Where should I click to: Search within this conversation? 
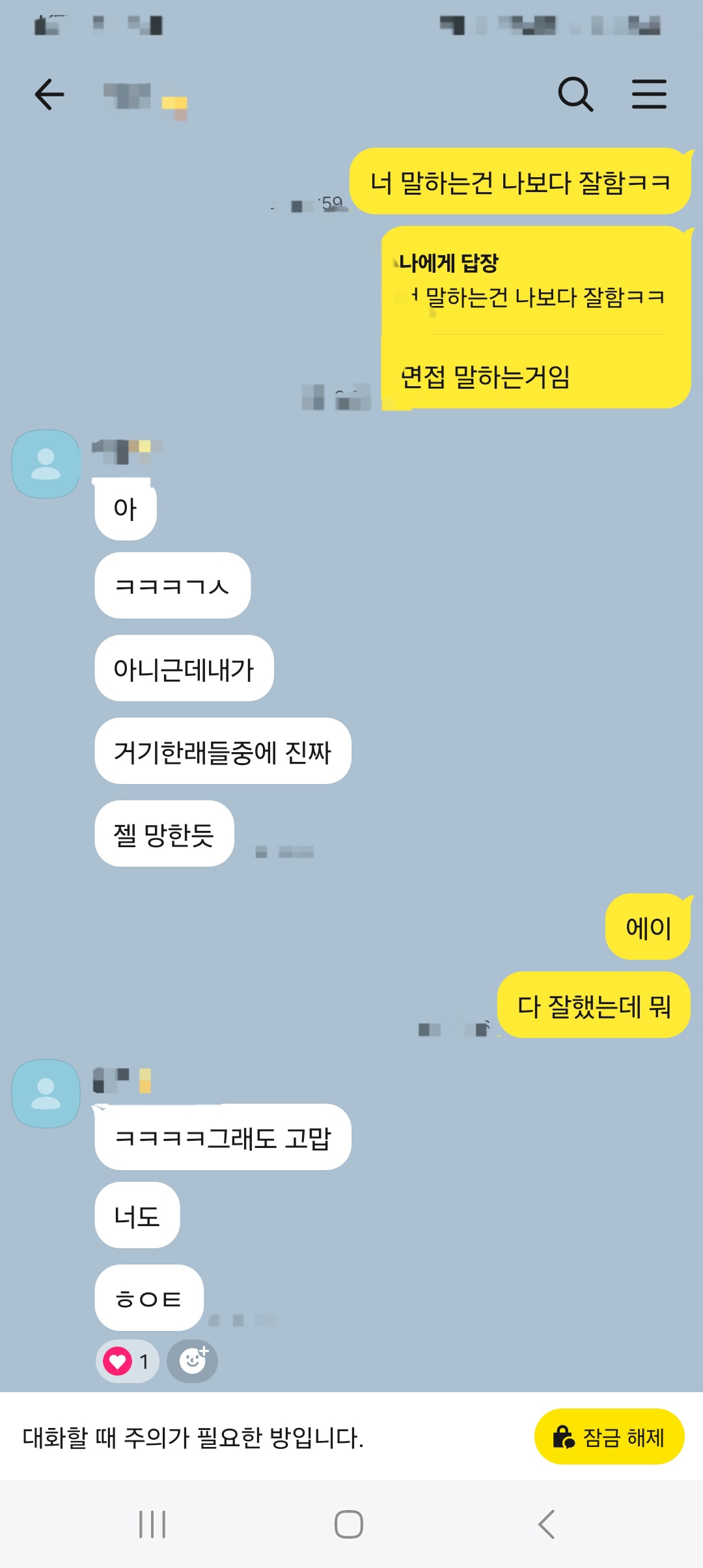click(x=575, y=94)
